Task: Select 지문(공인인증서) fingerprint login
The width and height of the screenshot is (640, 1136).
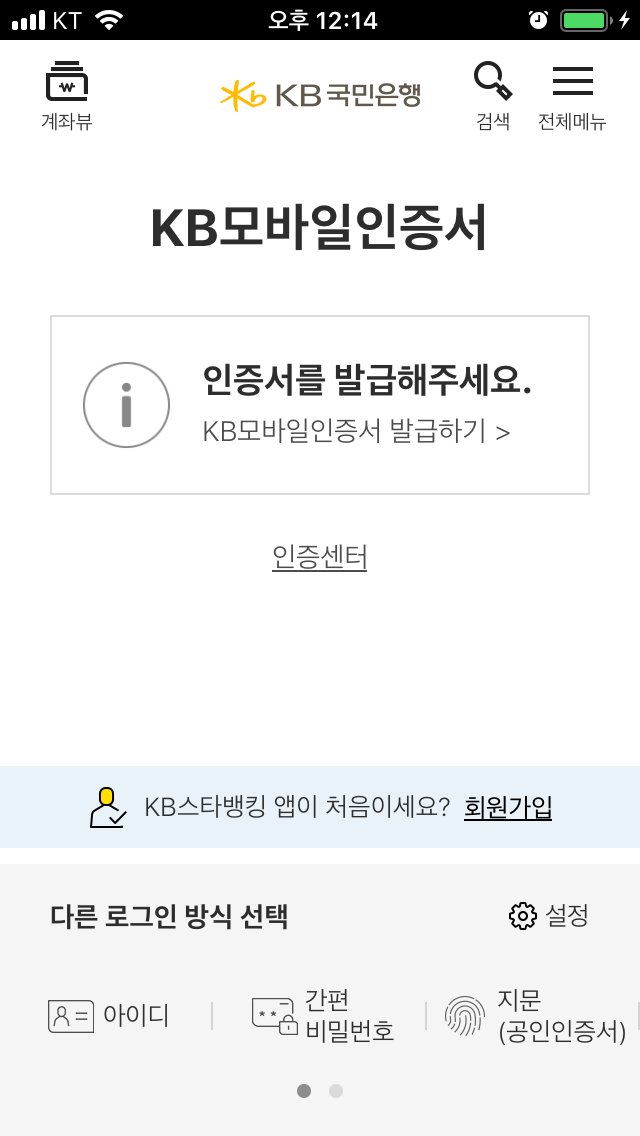Action: [535, 1016]
